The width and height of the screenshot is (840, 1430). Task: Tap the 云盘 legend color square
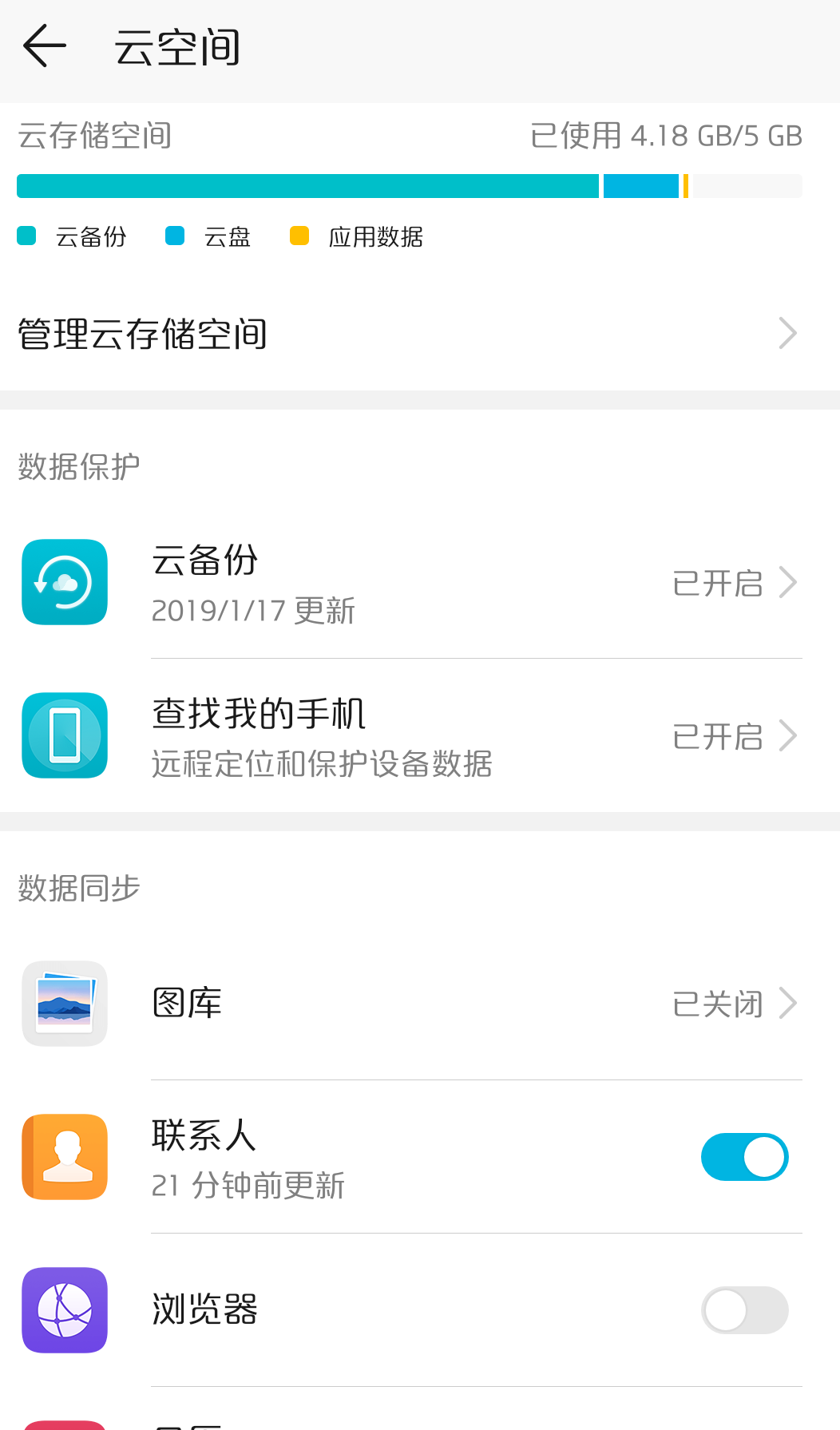pyautogui.click(x=175, y=236)
